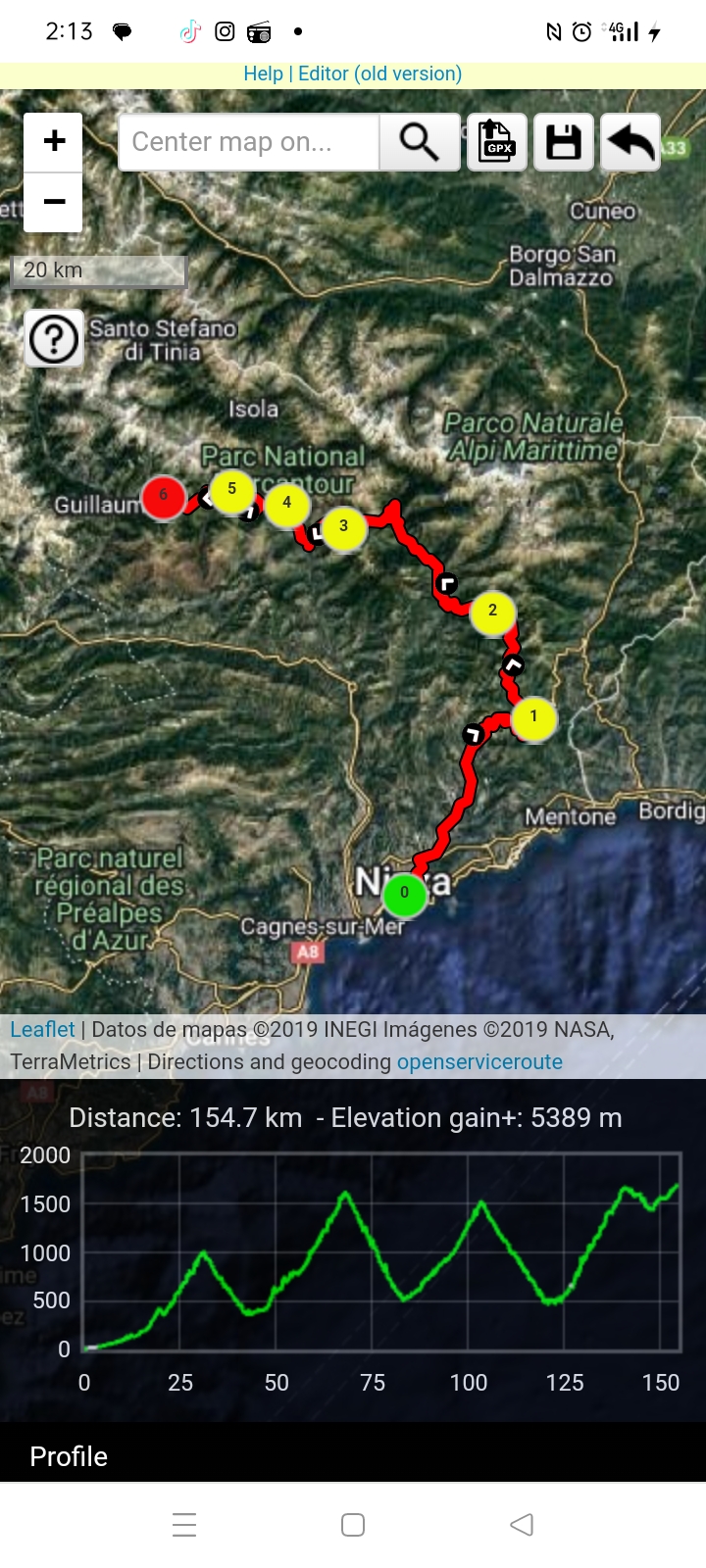Tap the Center map on field

pyautogui.click(x=249, y=142)
